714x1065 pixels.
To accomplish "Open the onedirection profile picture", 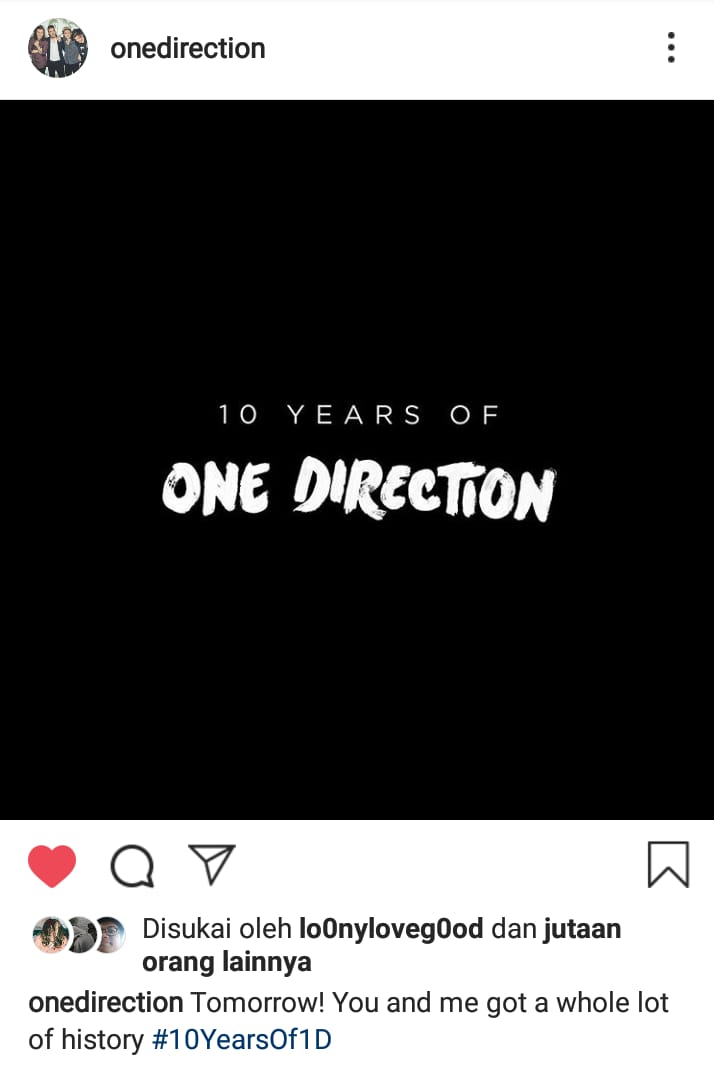I will click(x=58, y=48).
